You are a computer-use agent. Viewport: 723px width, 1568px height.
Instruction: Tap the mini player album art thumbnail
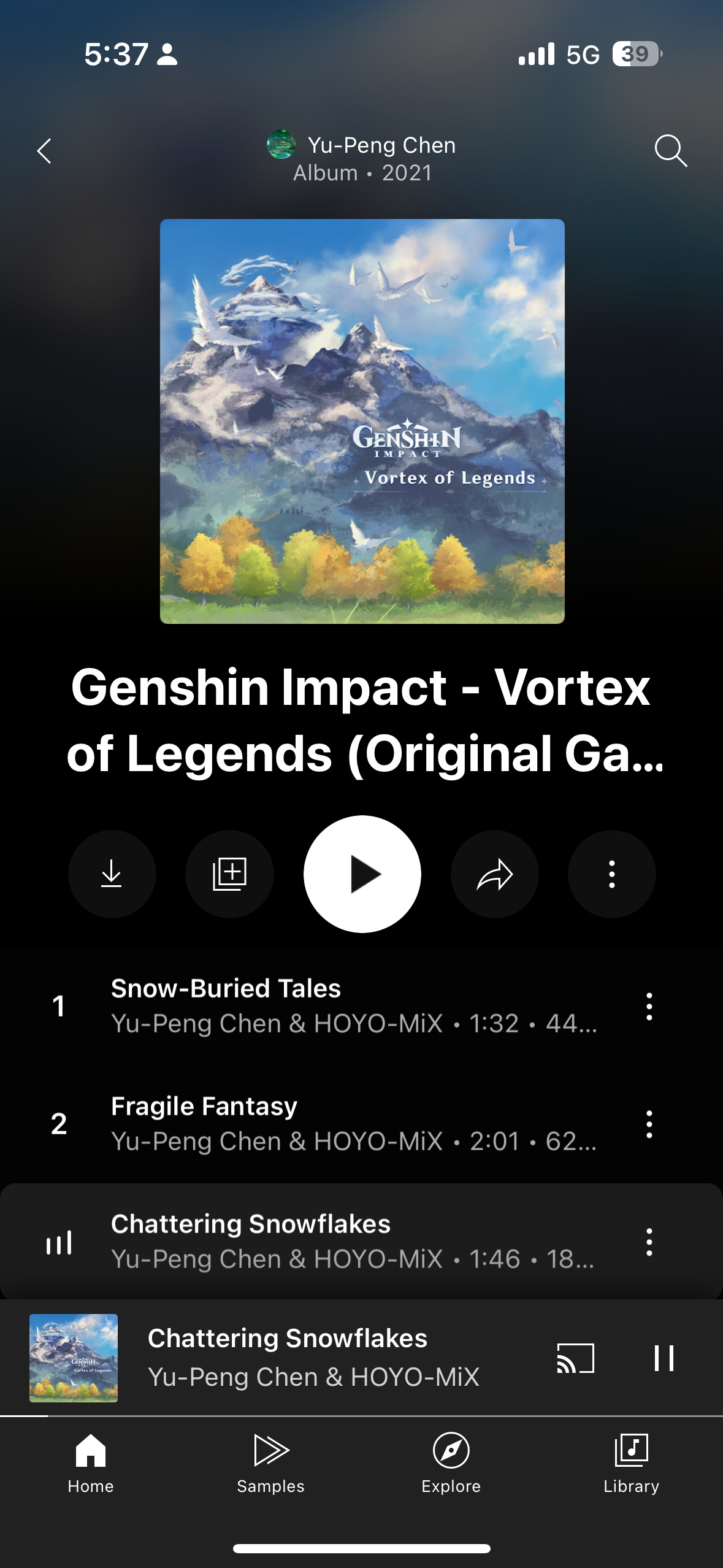(x=72, y=1358)
